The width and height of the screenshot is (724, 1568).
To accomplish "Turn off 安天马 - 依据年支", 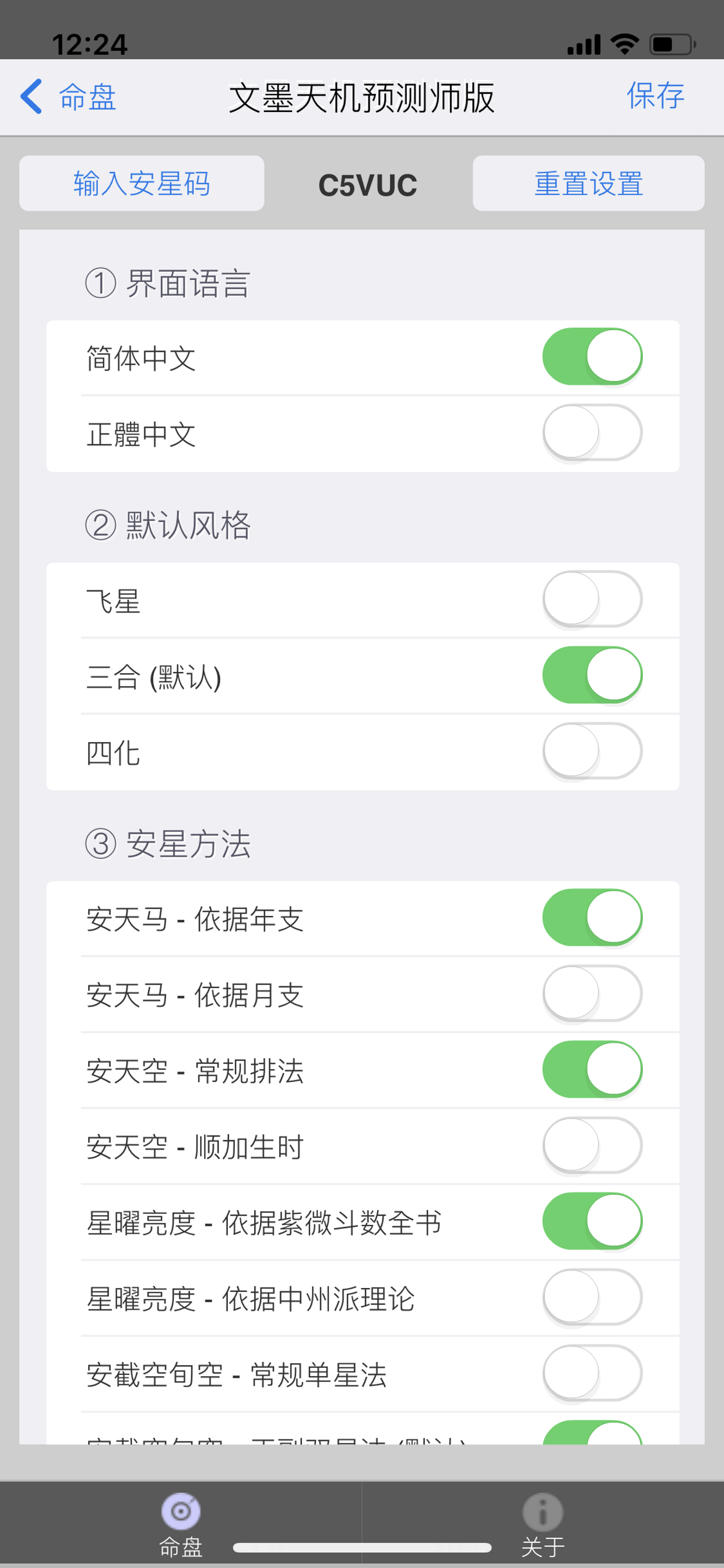I will [592, 918].
